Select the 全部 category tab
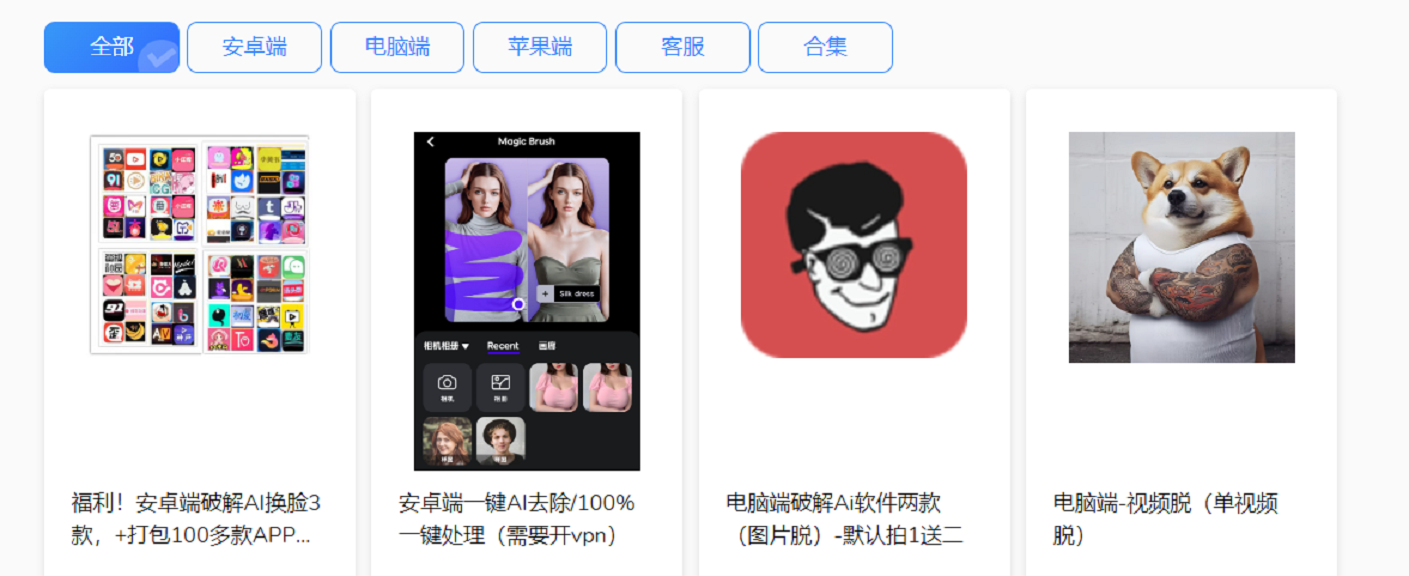This screenshot has height=576, width=1409. point(111,47)
